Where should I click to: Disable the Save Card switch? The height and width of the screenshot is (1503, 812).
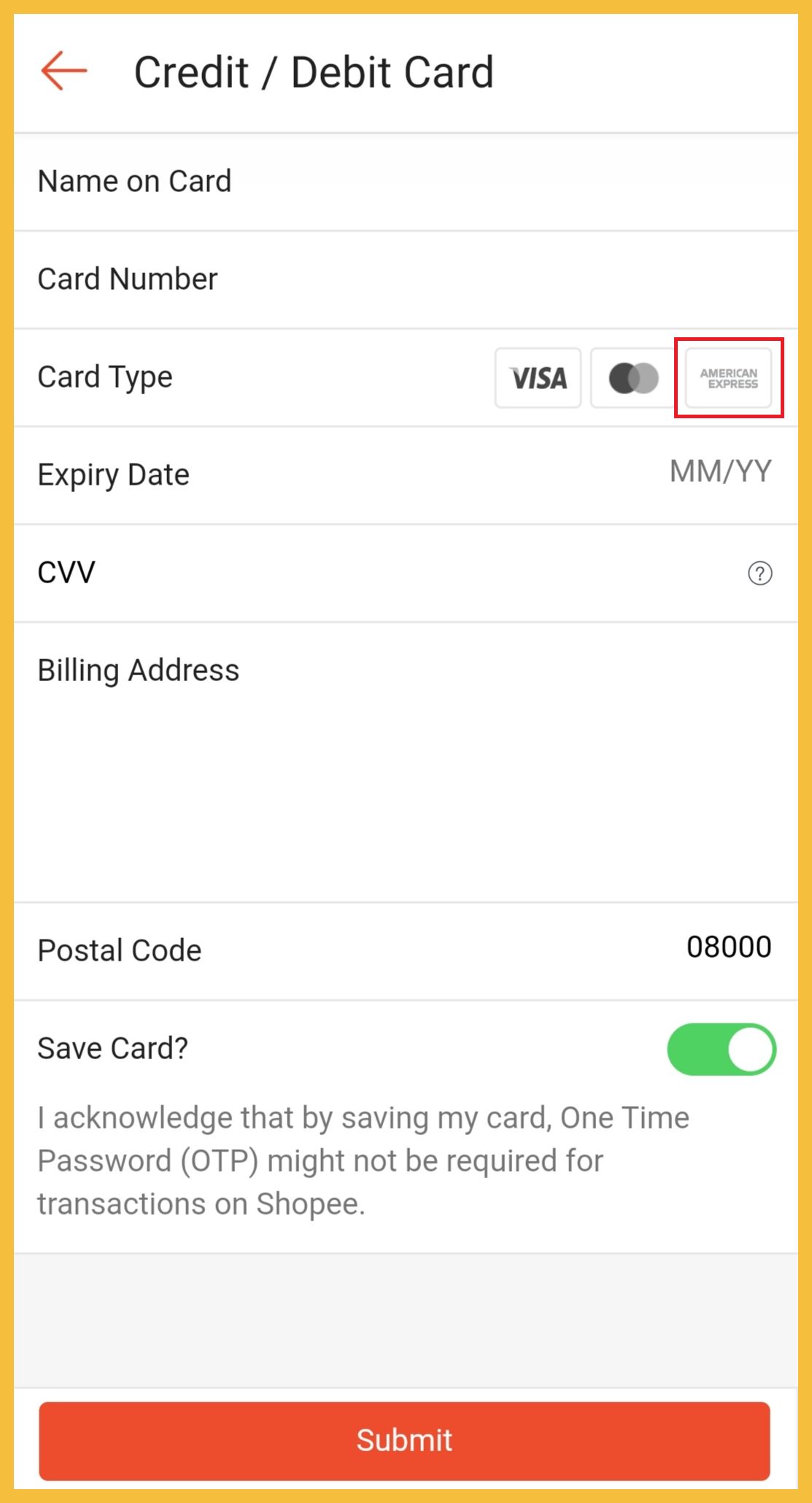coord(721,1049)
